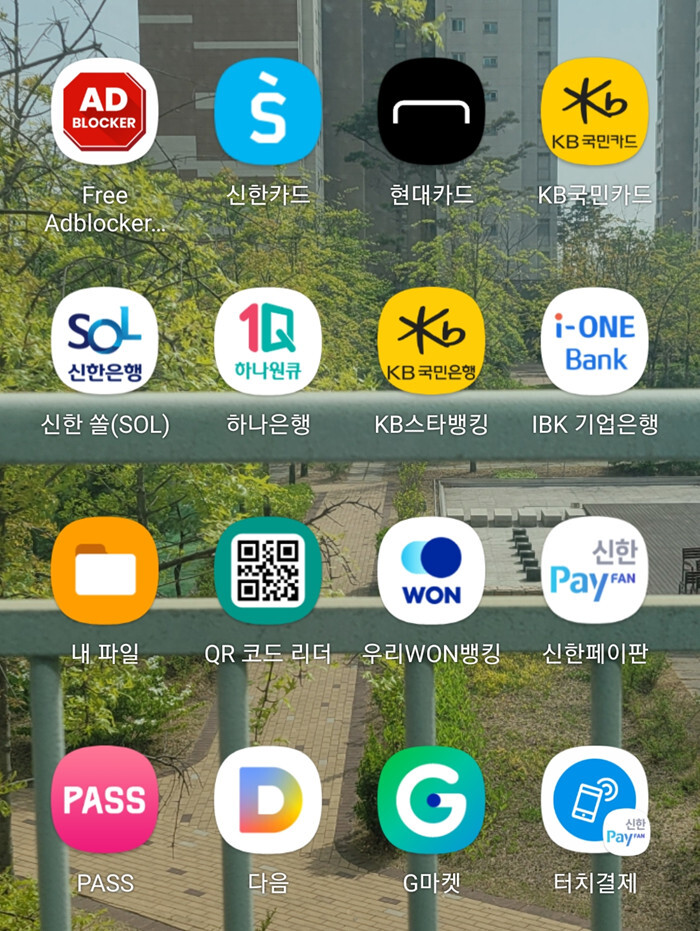The height and width of the screenshot is (931, 700).
Task: Open the G마켓 shopping app
Action: click(x=431, y=799)
